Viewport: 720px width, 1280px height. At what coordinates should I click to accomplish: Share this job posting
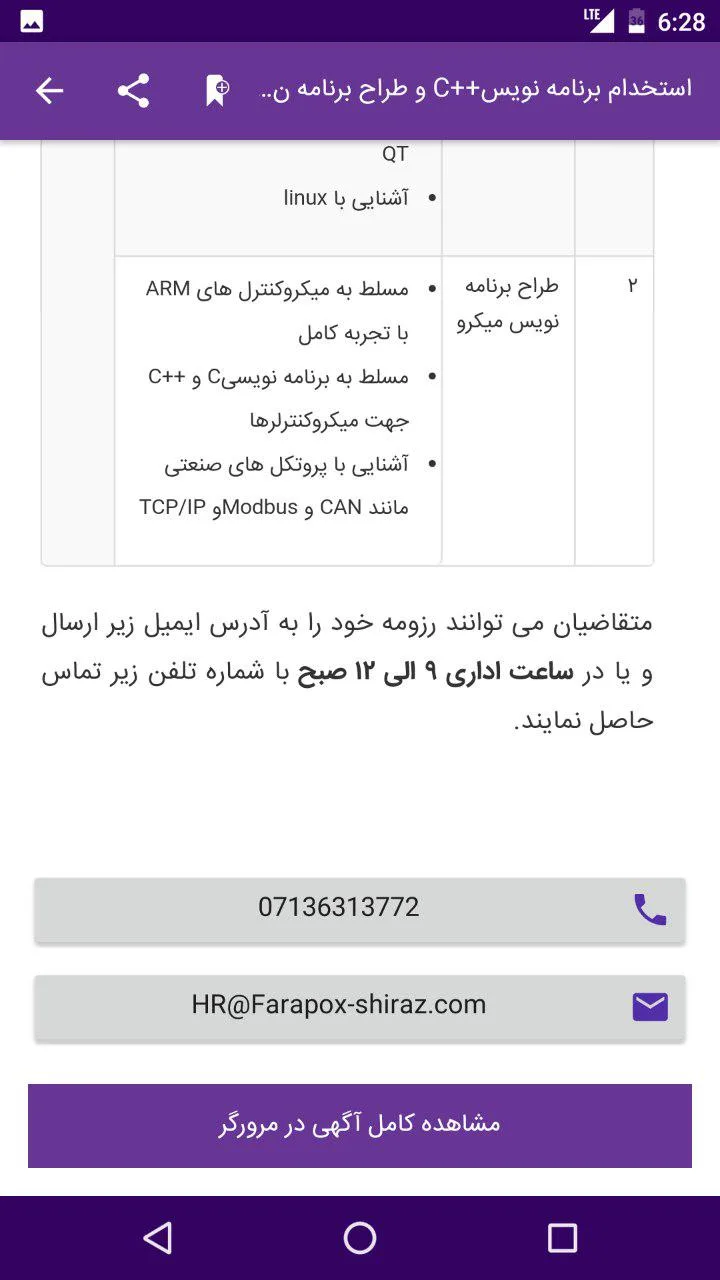[133, 91]
